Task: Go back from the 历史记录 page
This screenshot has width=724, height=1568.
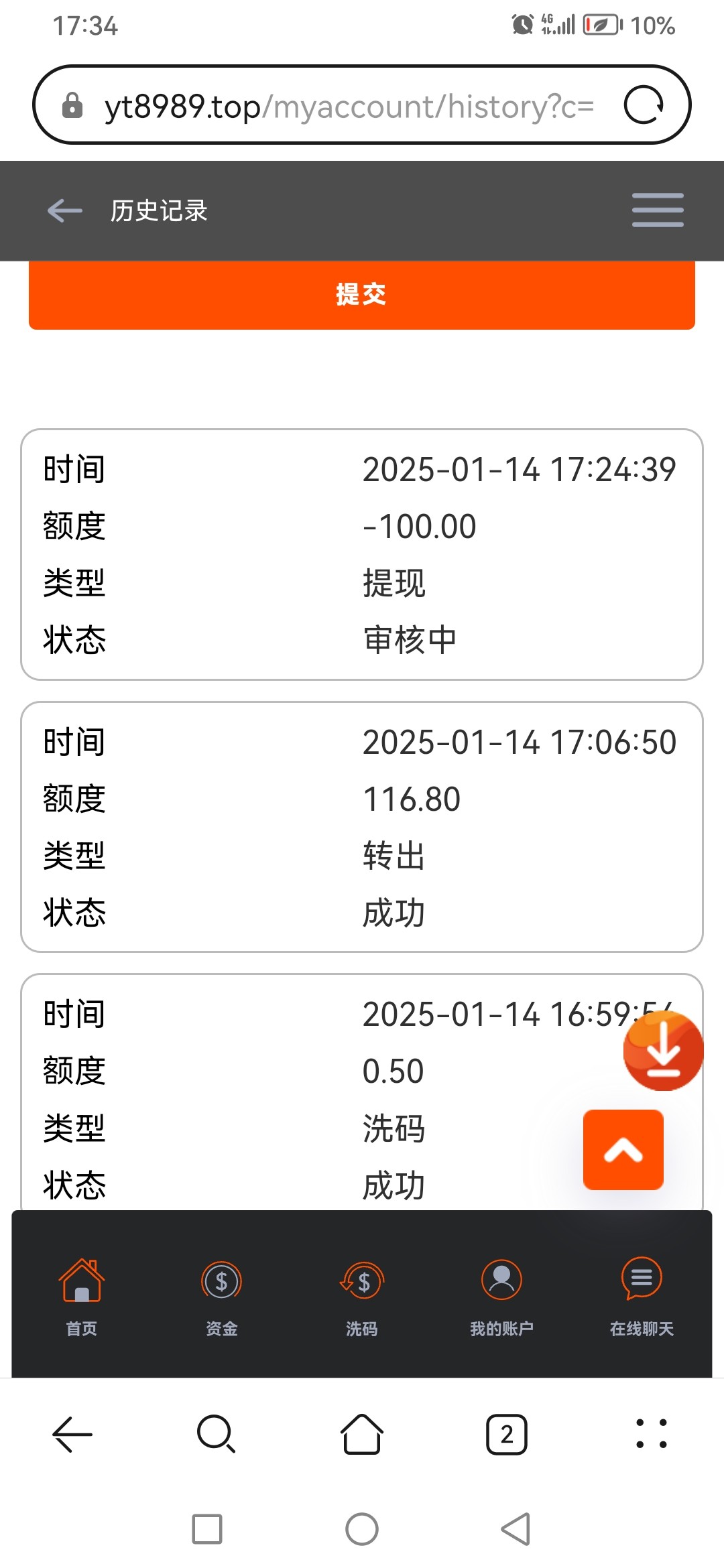Action: click(x=65, y=210)
